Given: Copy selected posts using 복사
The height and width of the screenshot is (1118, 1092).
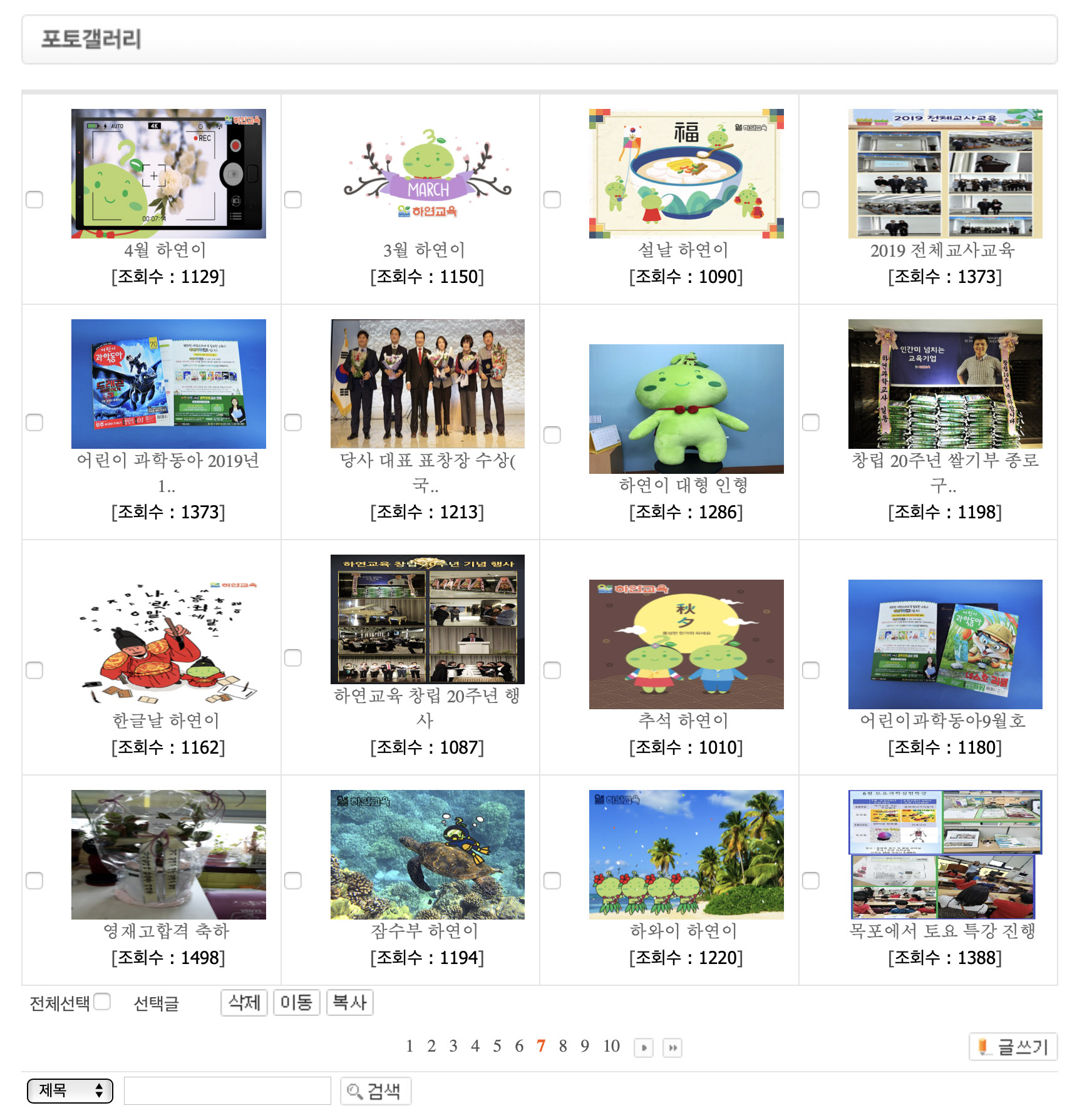Looking at the screenshot, I should pyautogui.click(x=349, y=1002).
